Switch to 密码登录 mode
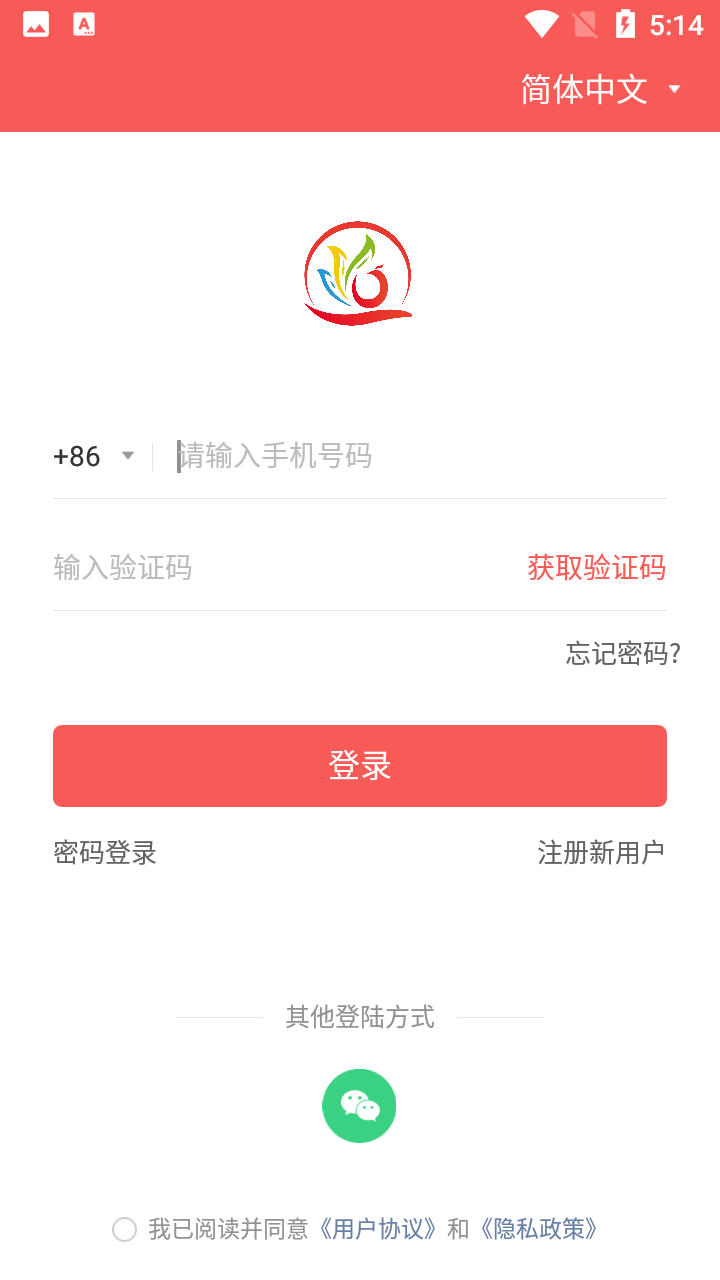This screenshot has width=720, height=1280. point(104,852)
